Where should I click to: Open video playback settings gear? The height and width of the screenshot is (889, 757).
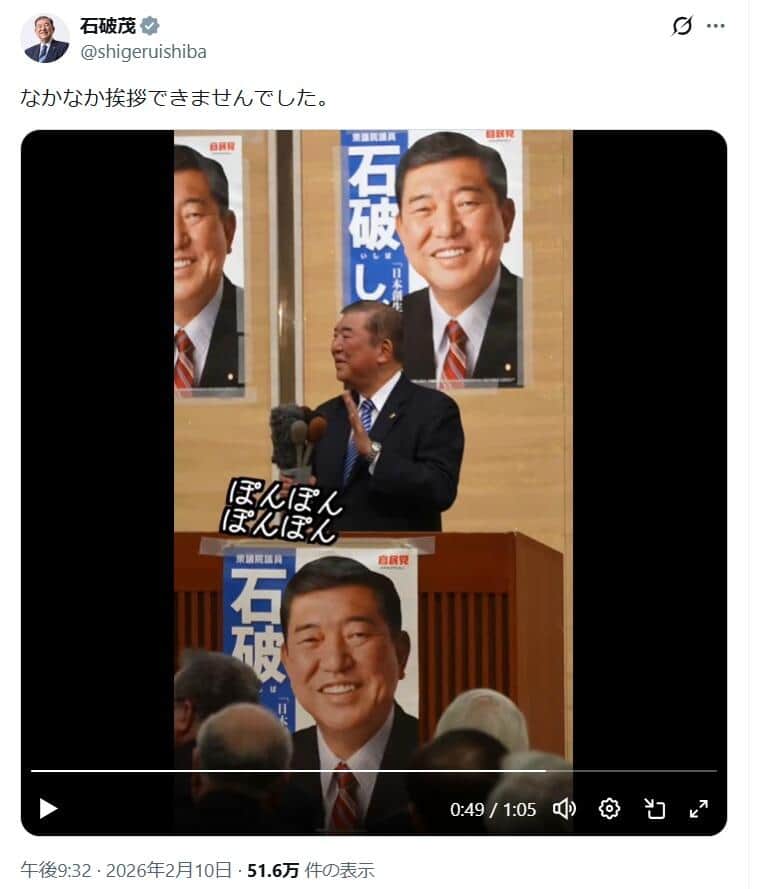click(x=609, y=808)
